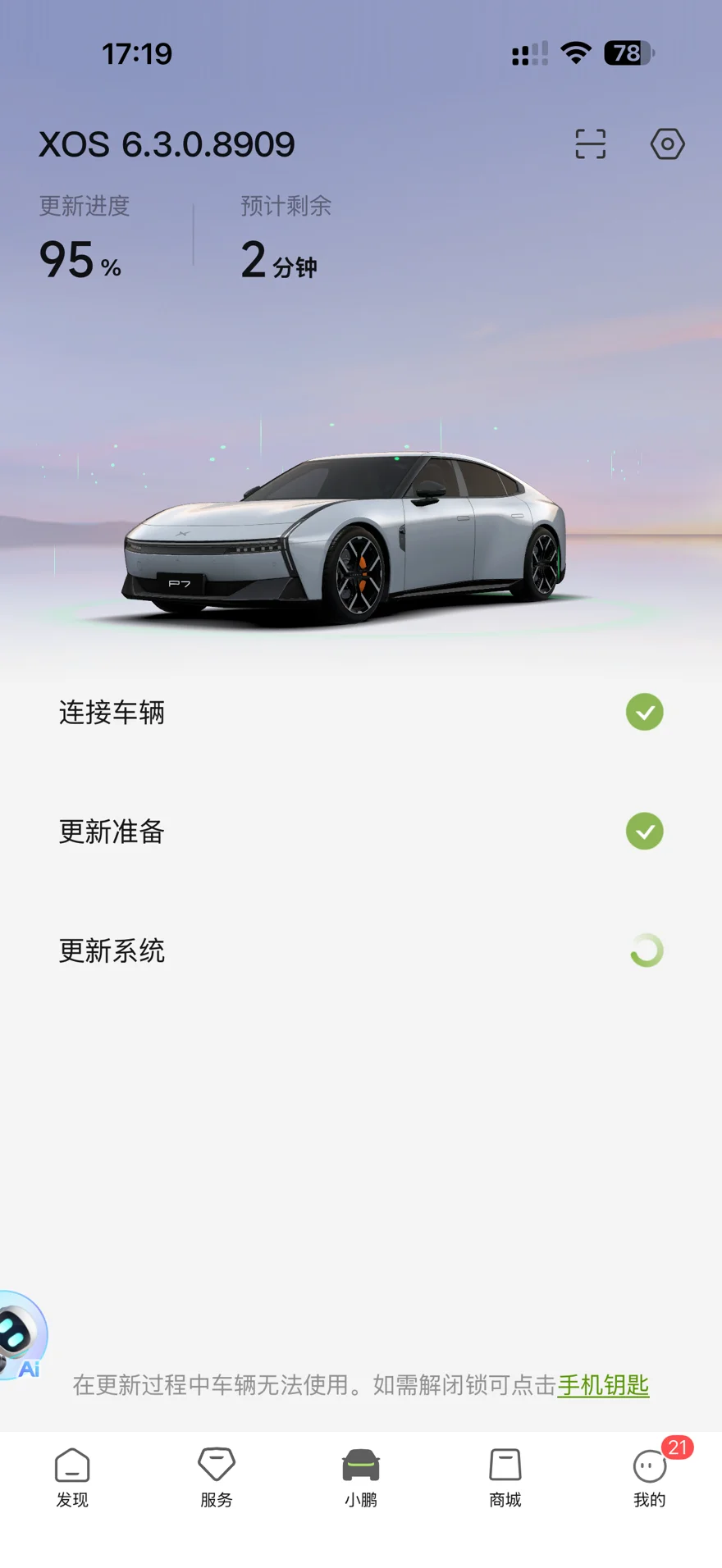Go to the 商城 tab
Viewport: 722px width, 1568px height.
pyautogui.click(x=505, y=1477)
